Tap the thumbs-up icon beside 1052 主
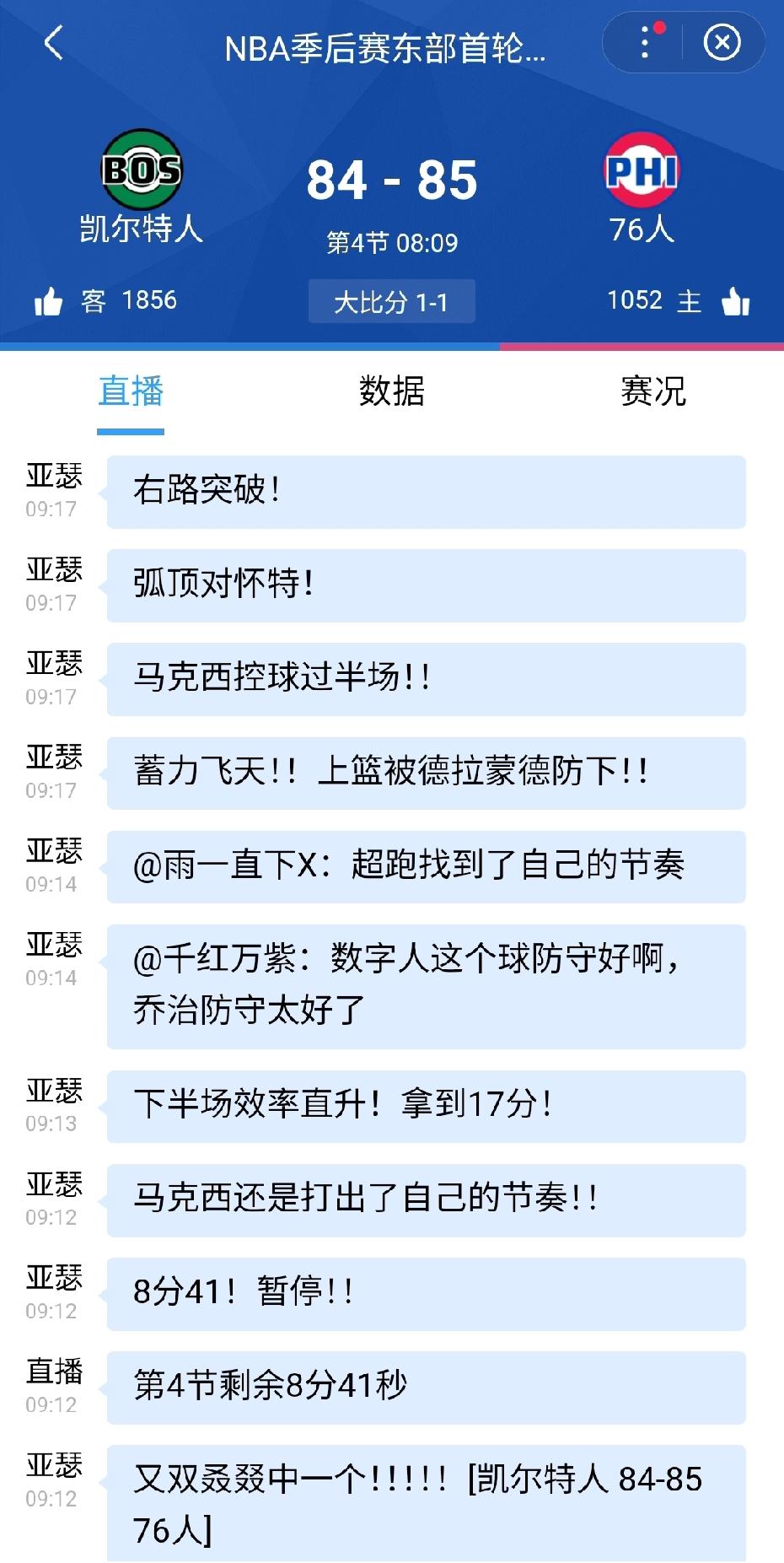 tap(736, 300)
